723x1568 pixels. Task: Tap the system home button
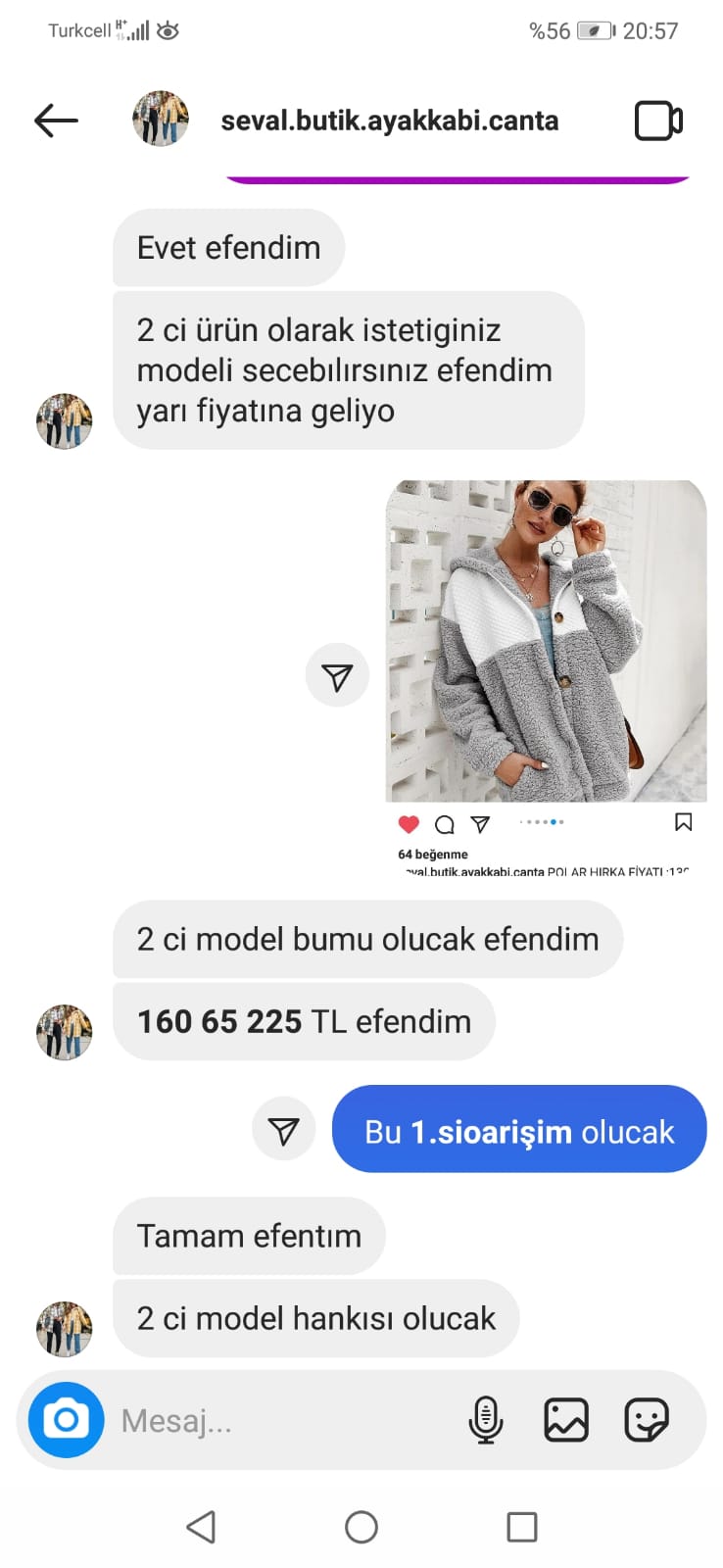pos(361,1527)
